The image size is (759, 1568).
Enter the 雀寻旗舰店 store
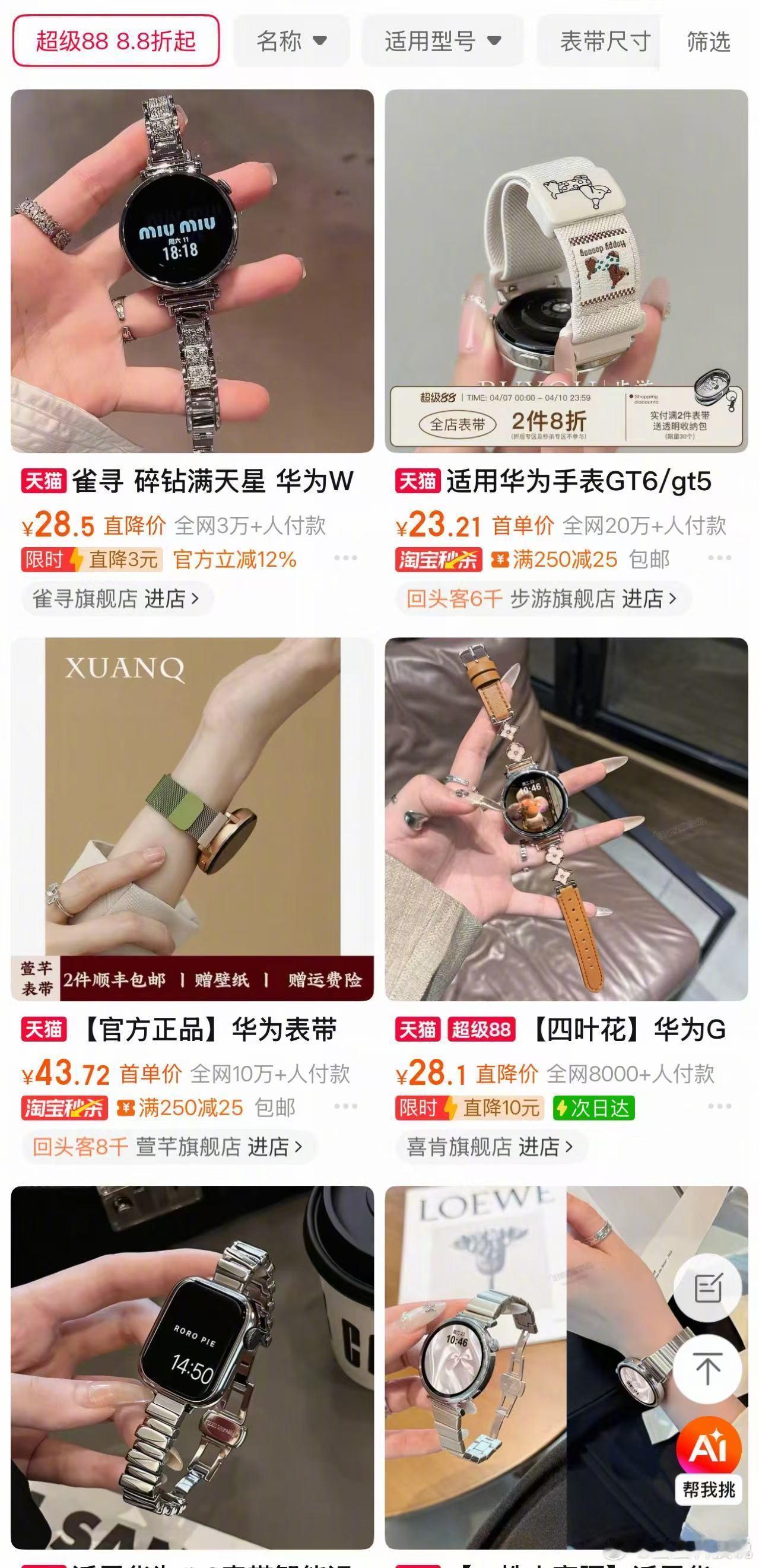pos(117,599)
